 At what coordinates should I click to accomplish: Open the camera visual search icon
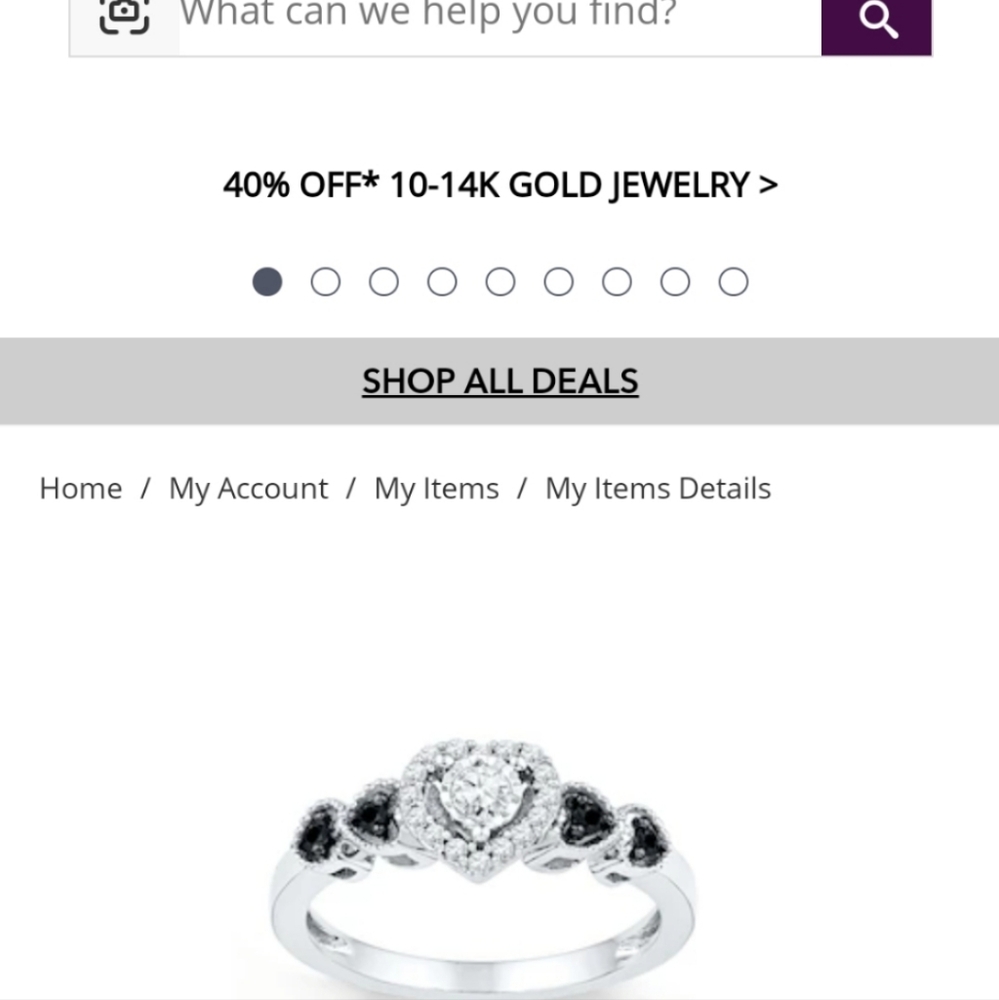coord(125,16)
